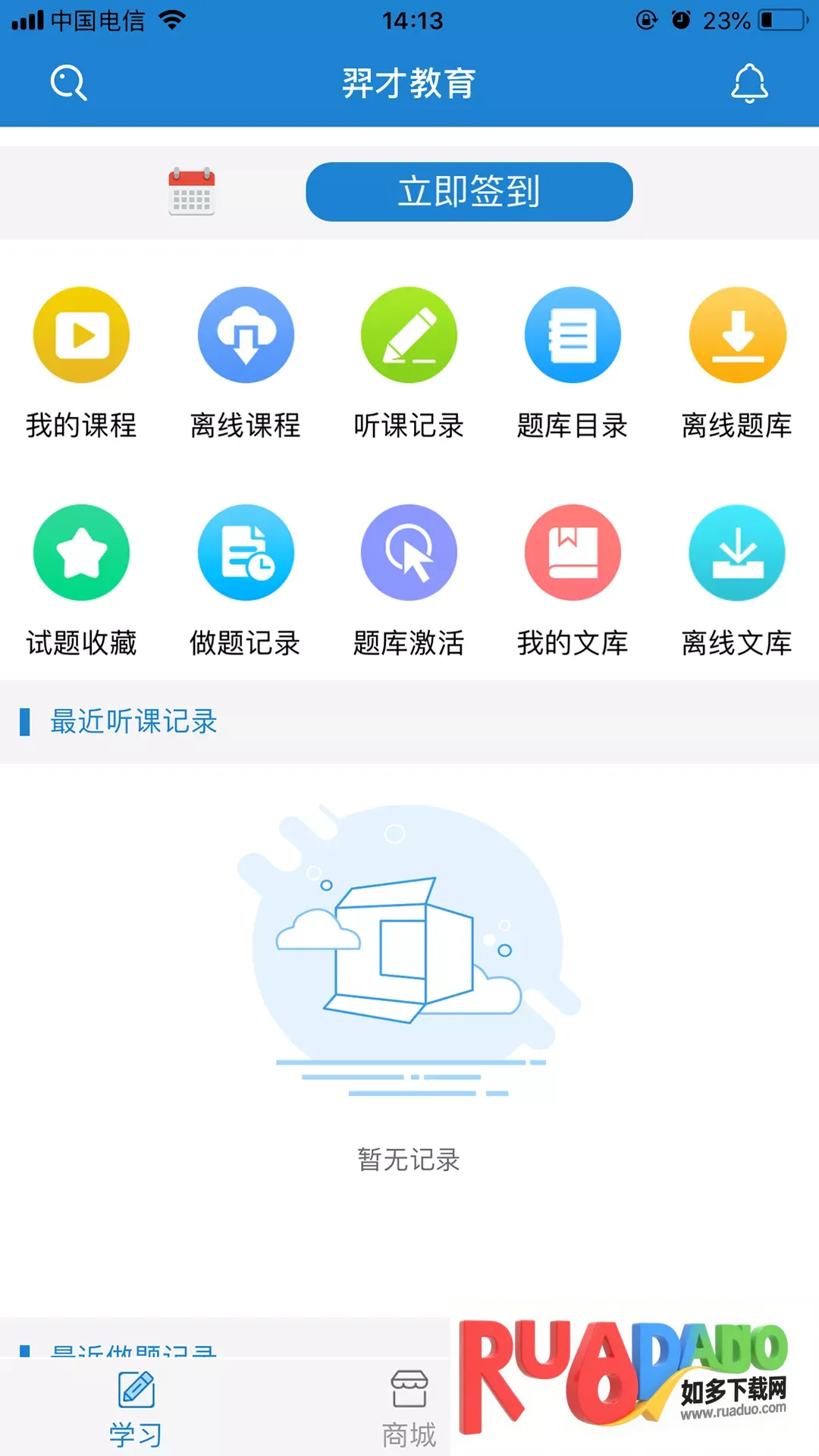This screenshot has width=819, height=1456.
Task: Switch to the 商城 tab
Action: [x=409, y=1407]
